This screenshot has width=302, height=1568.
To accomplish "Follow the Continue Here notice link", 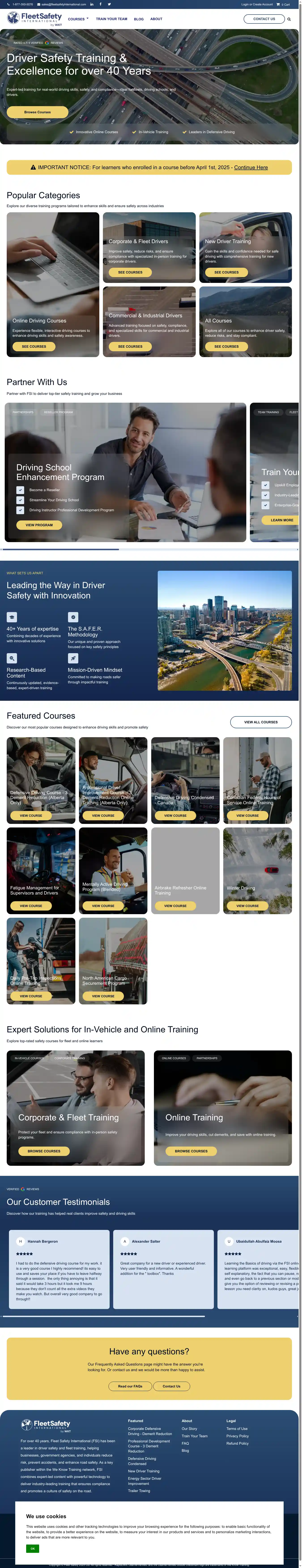I will (x=251, y=167).
